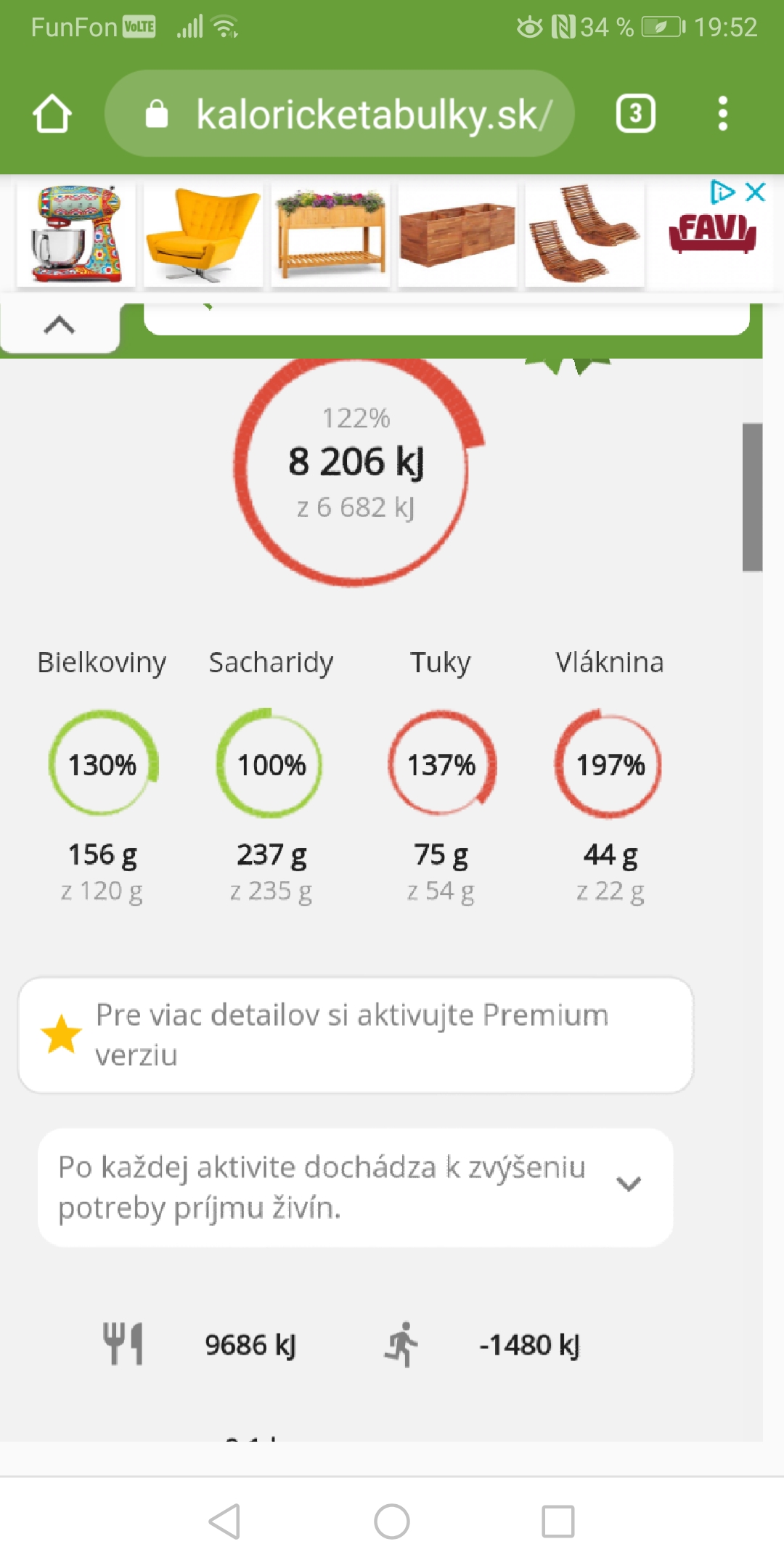Open the browser tab switcher
Viewport: 784px width, 1568px height.
[635, 114]
